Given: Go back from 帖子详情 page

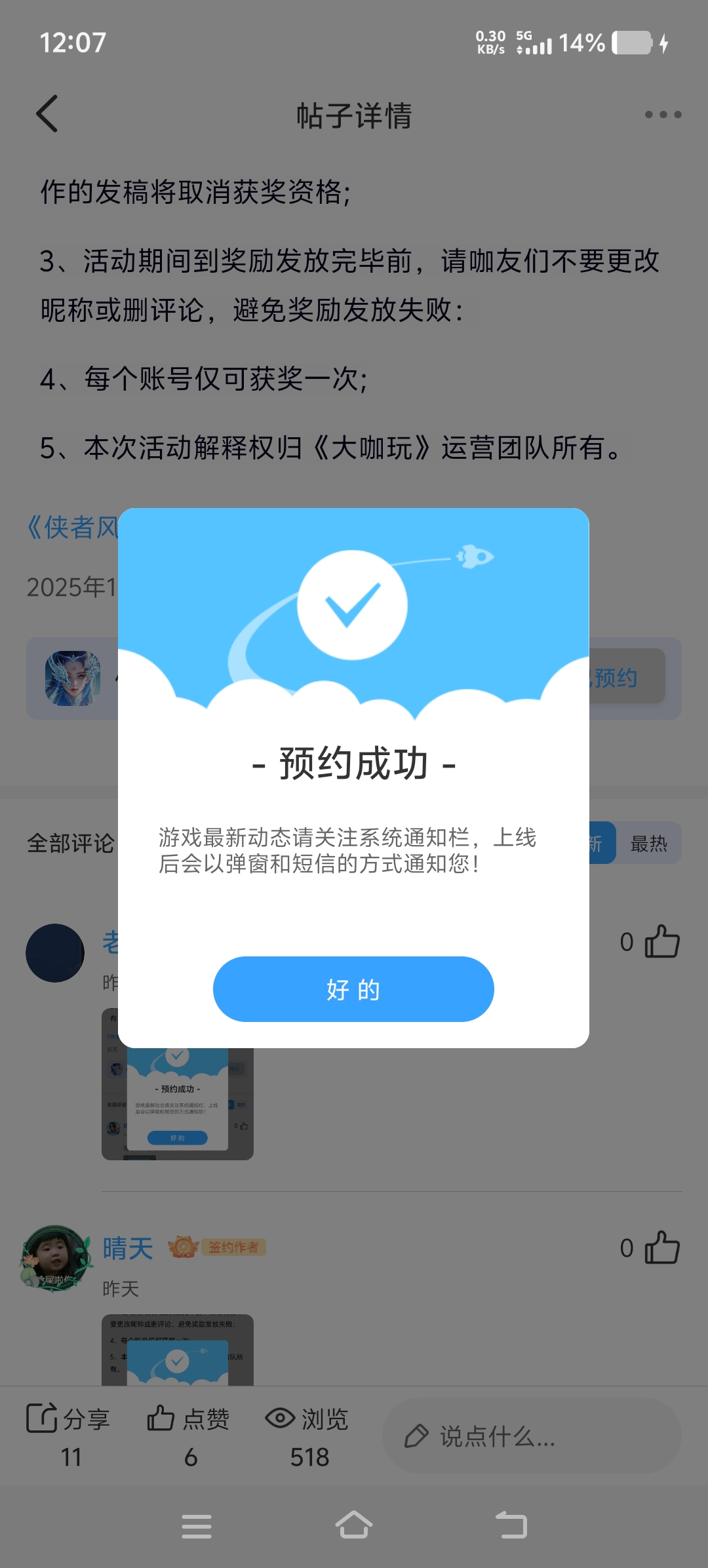Looking at the screenshot, I should click(47, 114).
